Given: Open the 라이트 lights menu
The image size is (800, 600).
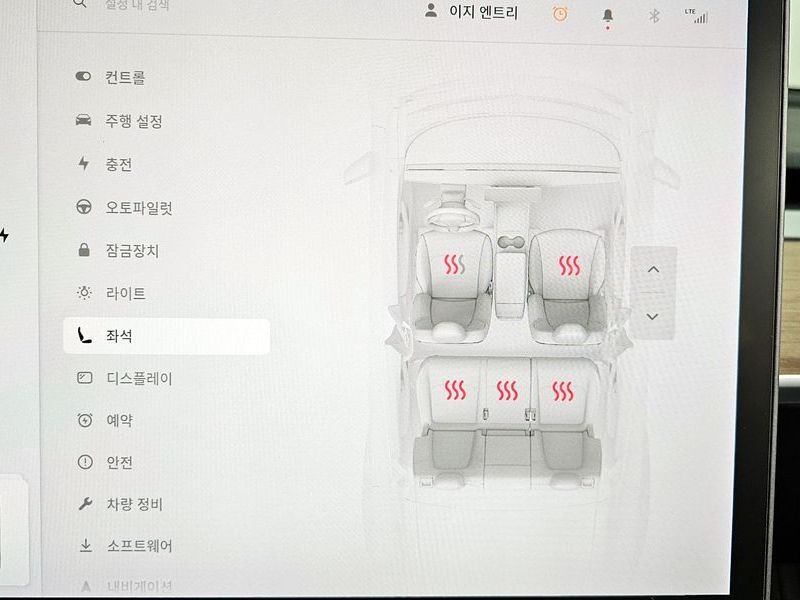Looking at the screenshot, I should (x=125, y=293).
